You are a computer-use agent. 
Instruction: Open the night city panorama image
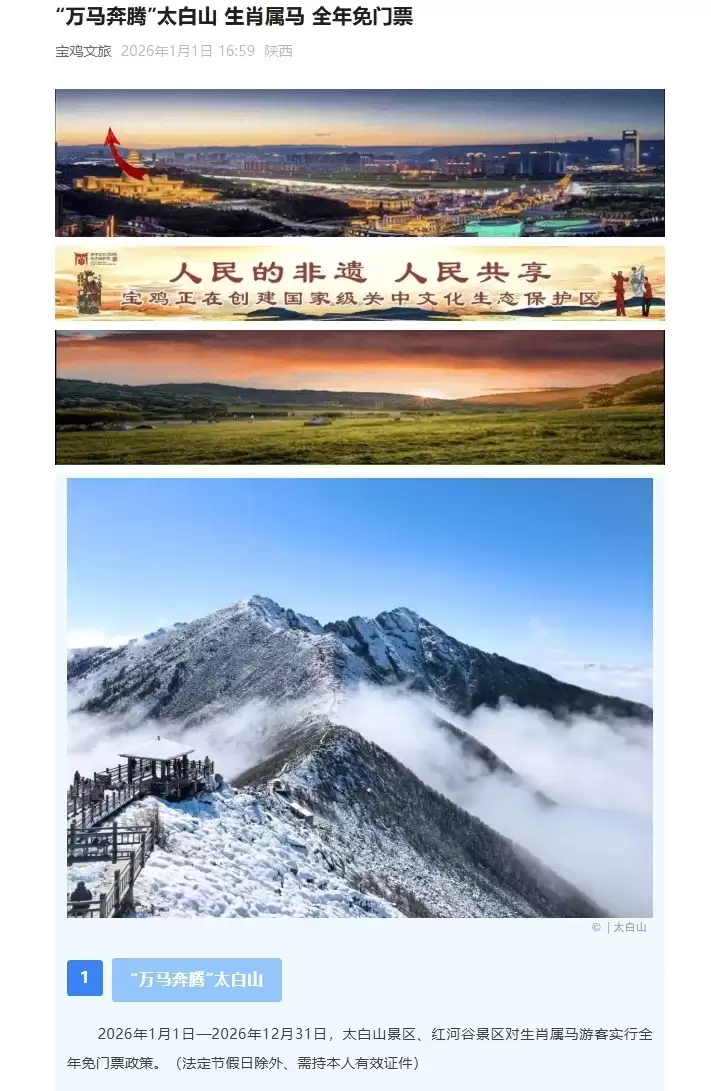359,163
